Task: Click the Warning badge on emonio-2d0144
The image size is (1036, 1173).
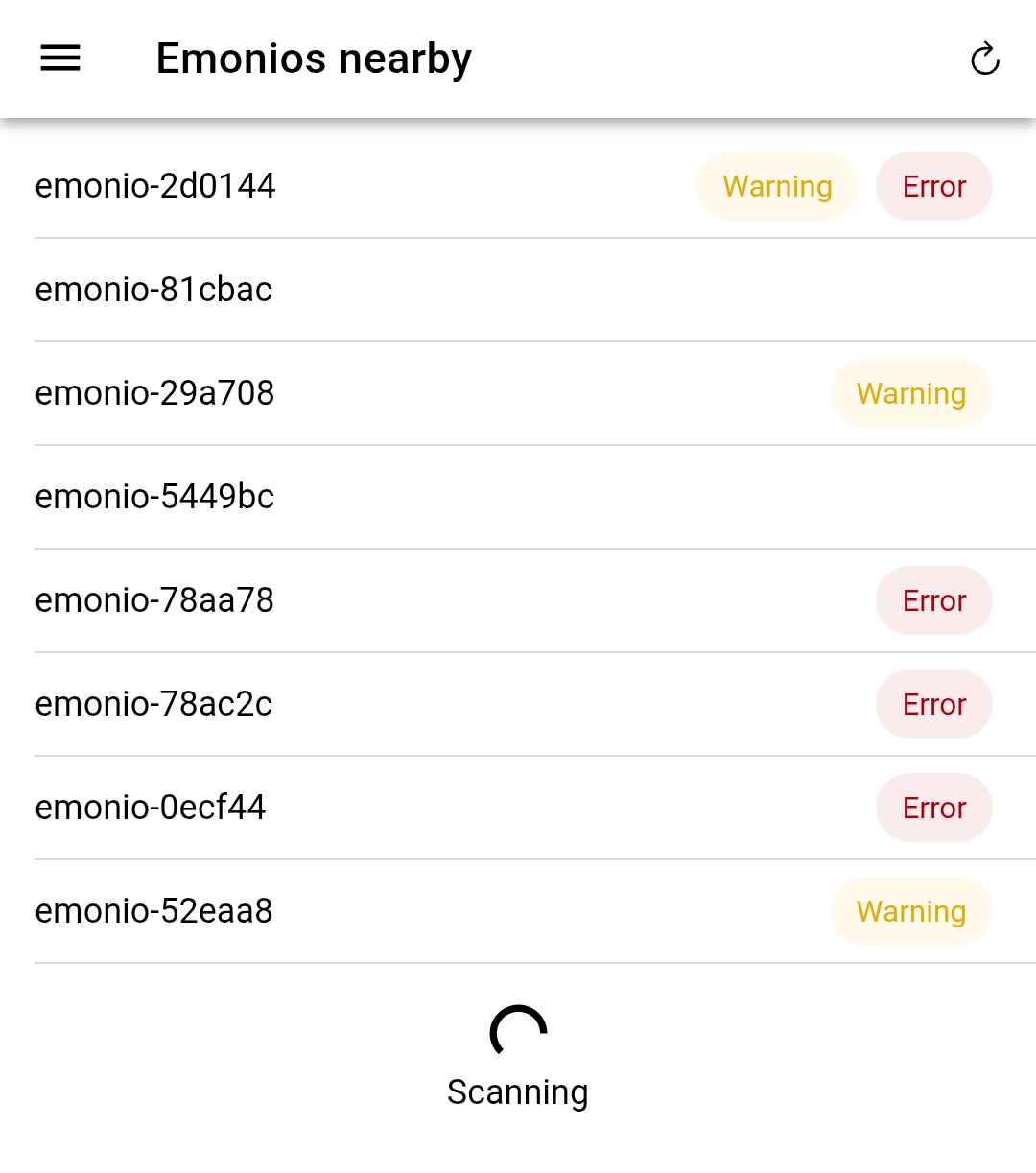Action: (777, 186)
